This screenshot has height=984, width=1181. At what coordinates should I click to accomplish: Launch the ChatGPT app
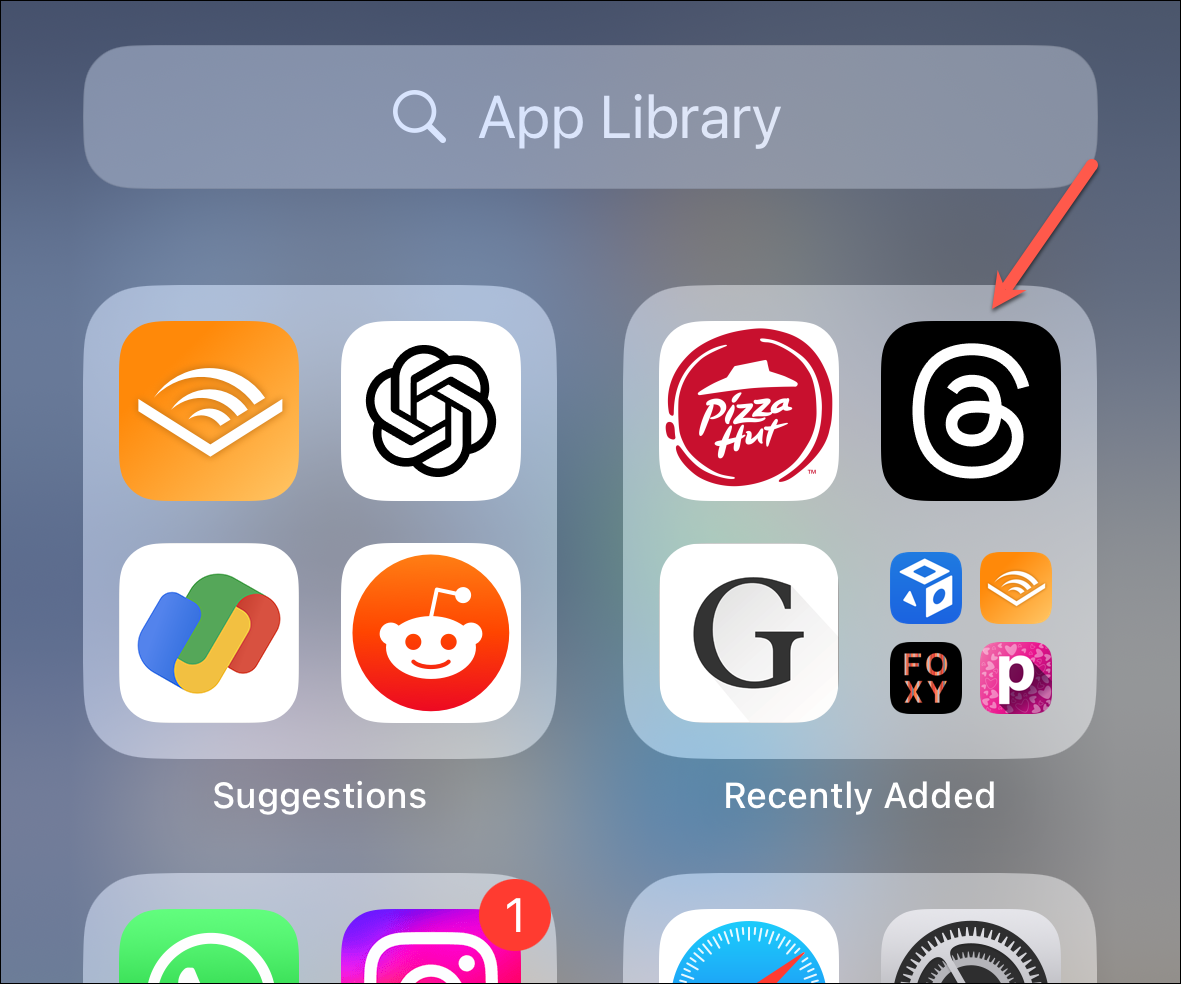pyautogui.click(x=431, y=410)
